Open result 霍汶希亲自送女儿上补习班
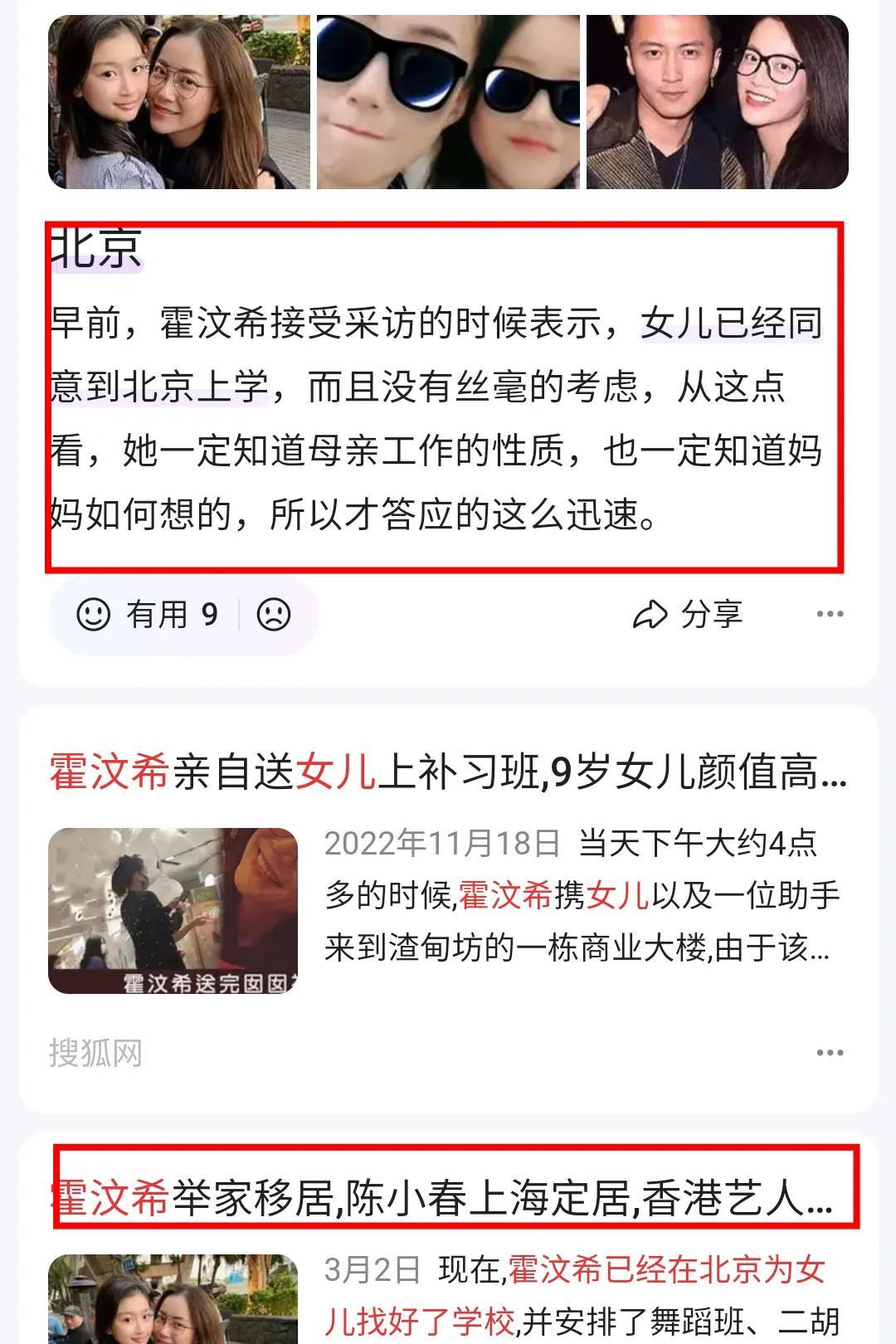This screenshot has height=1344, width=896. pyautogui.click(x=448, y=772)
